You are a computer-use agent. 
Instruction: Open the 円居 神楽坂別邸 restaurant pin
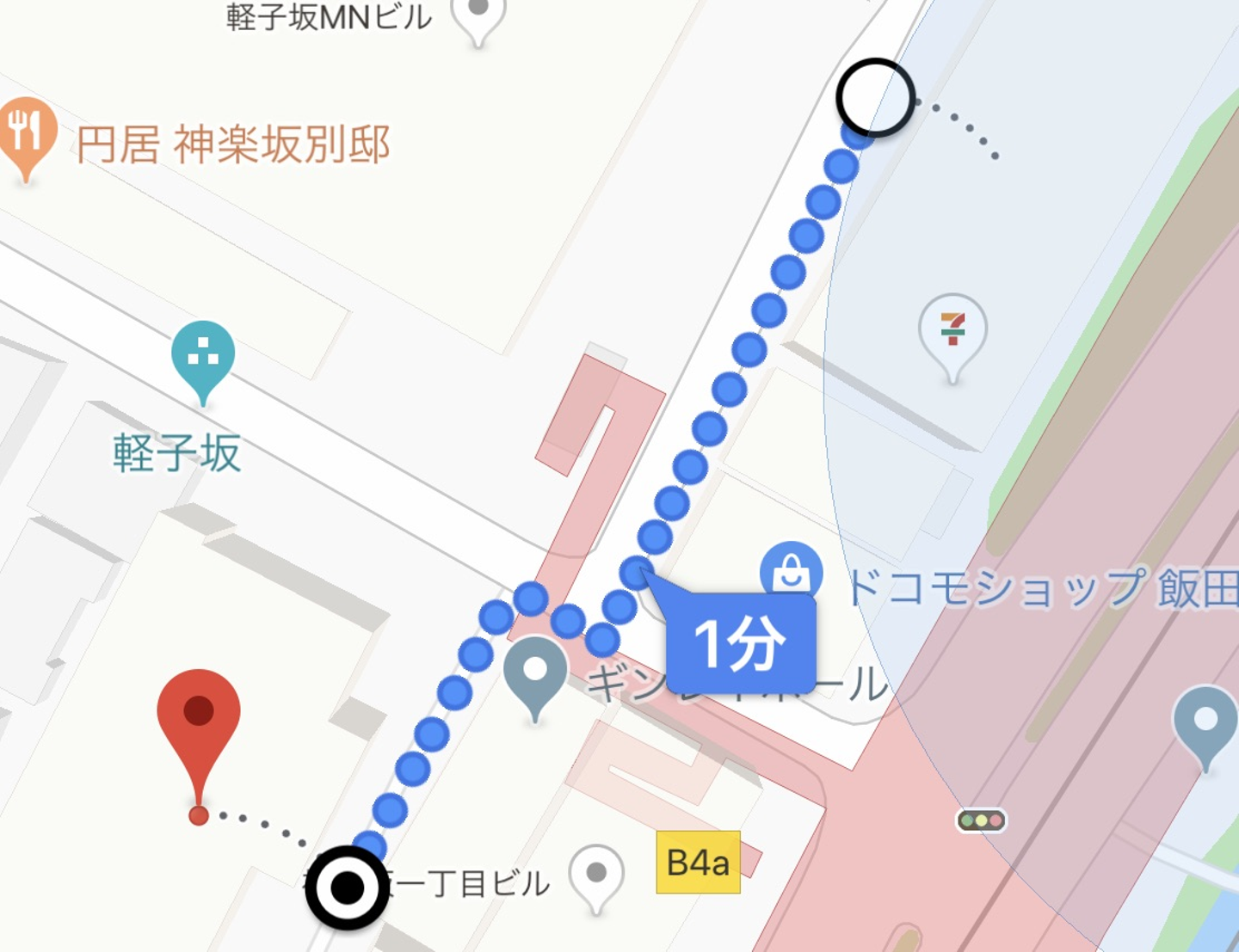27,133
